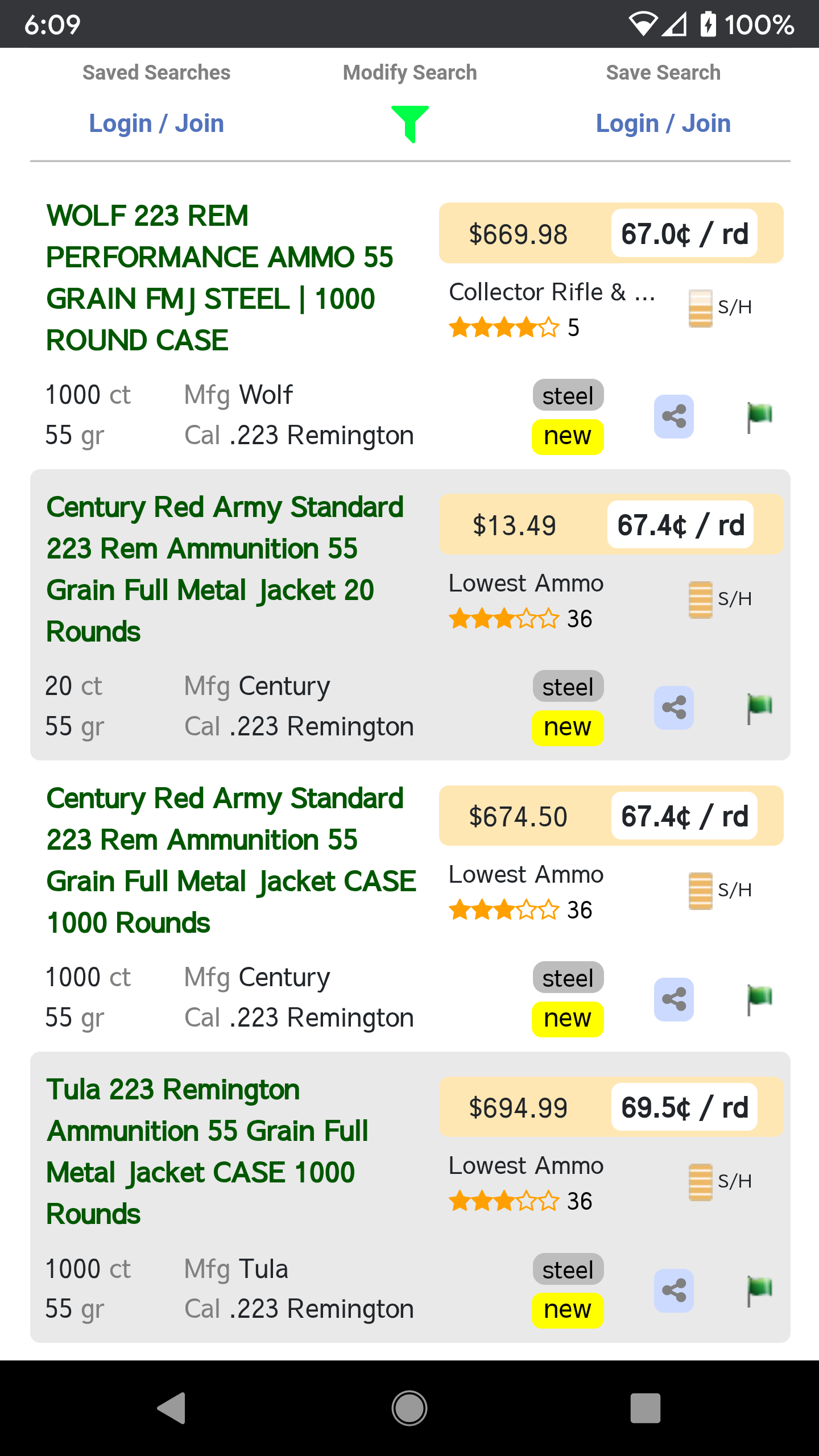Screen dimensions: 819x1456
Task: Flag the Century 20 ct listing
Action: click(x=759, y=708)
